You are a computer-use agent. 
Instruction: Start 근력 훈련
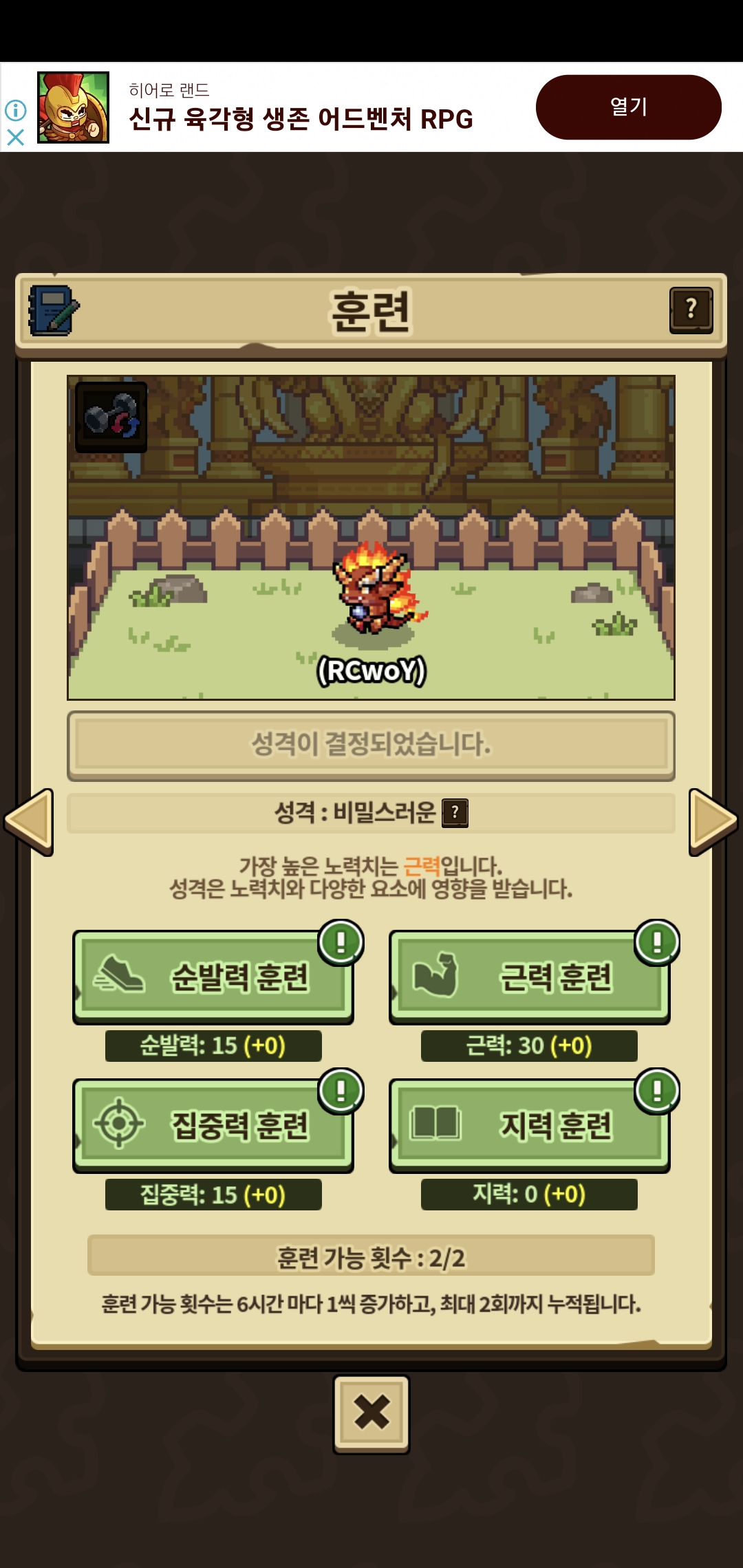[x=530, y=977]
